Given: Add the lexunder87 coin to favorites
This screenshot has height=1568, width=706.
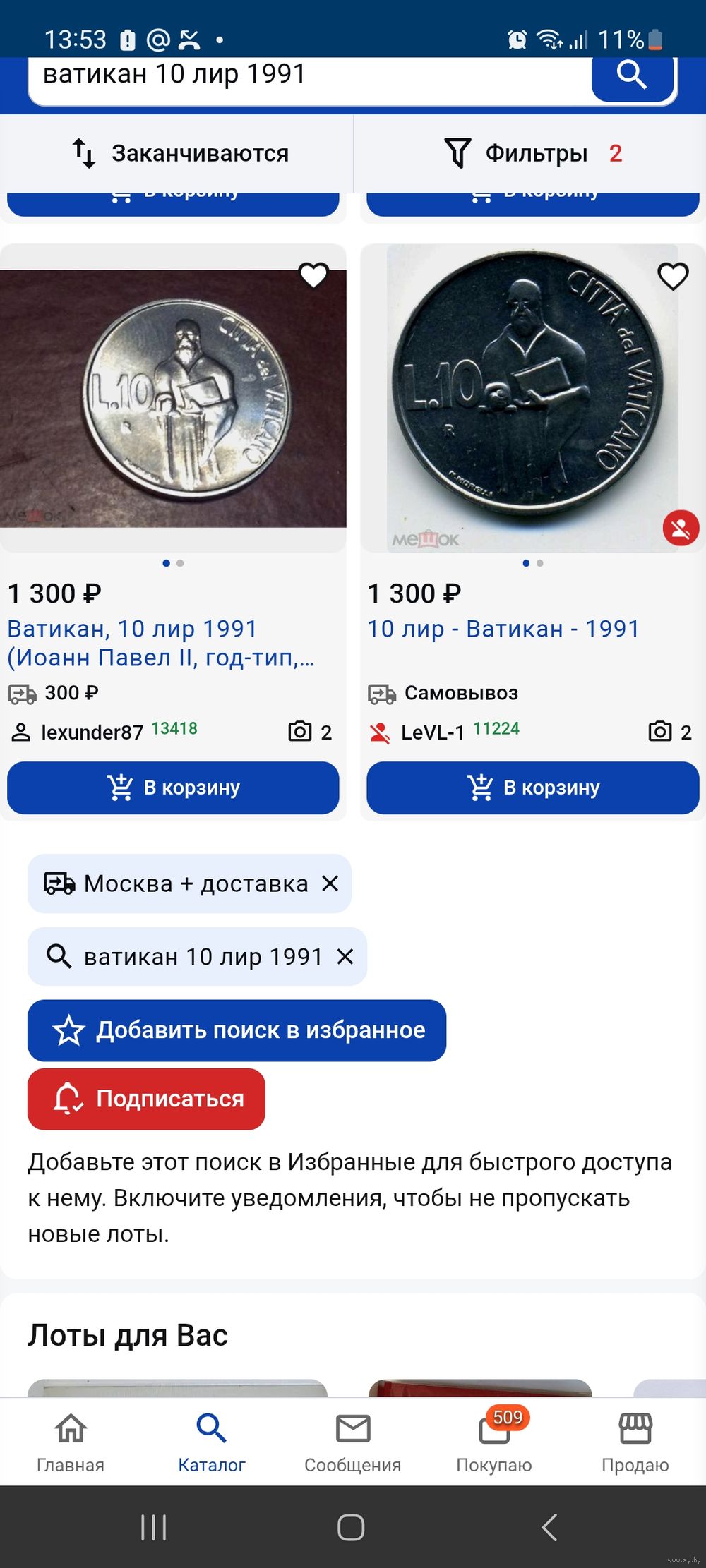Looking at the screenshot, I should coord(313,275).
